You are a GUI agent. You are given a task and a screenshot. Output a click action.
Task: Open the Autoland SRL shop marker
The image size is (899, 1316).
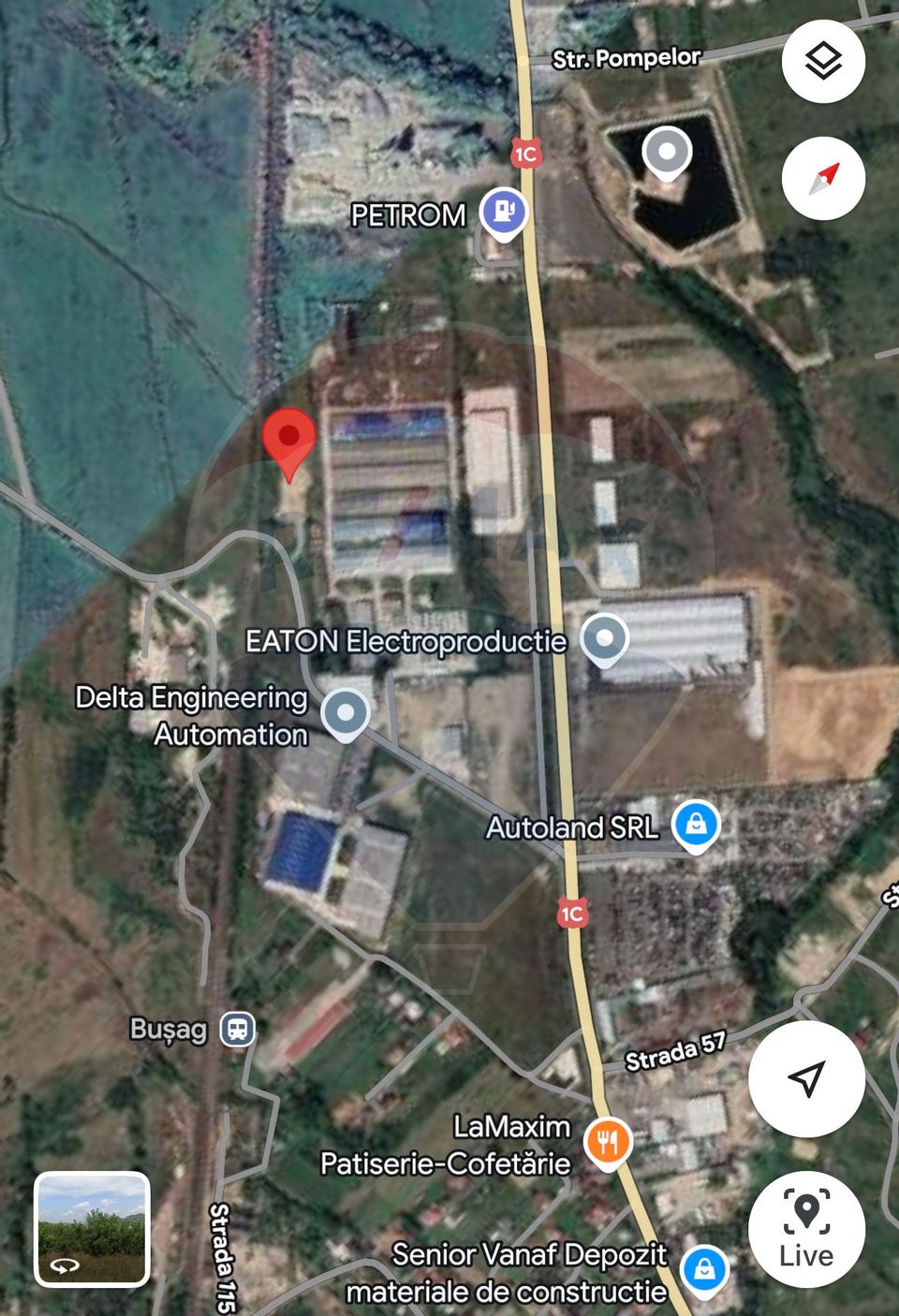coord(696,826)
